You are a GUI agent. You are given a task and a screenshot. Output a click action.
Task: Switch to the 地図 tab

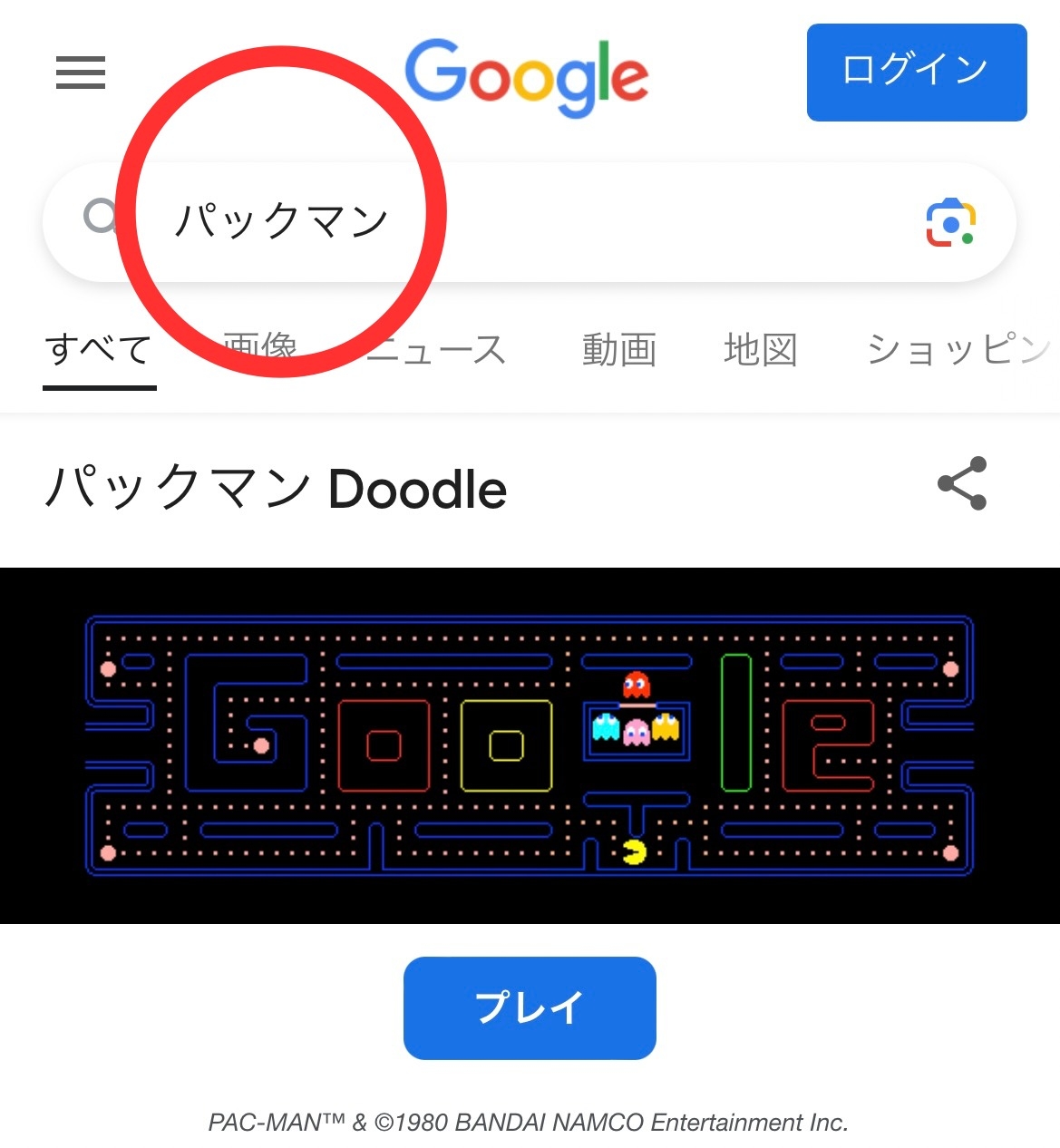(761, 350)
